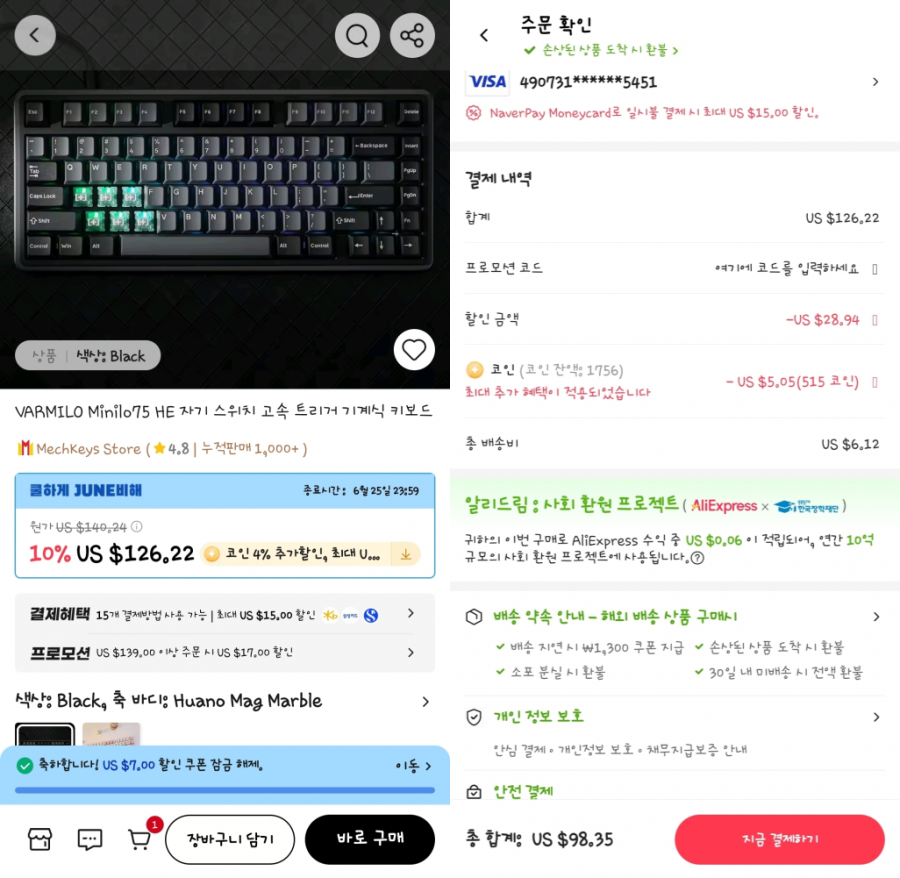Viewport: 900px width, 878px height.
Task: Open the shopping cart with 1 item
Action: (x=140, y=838)
